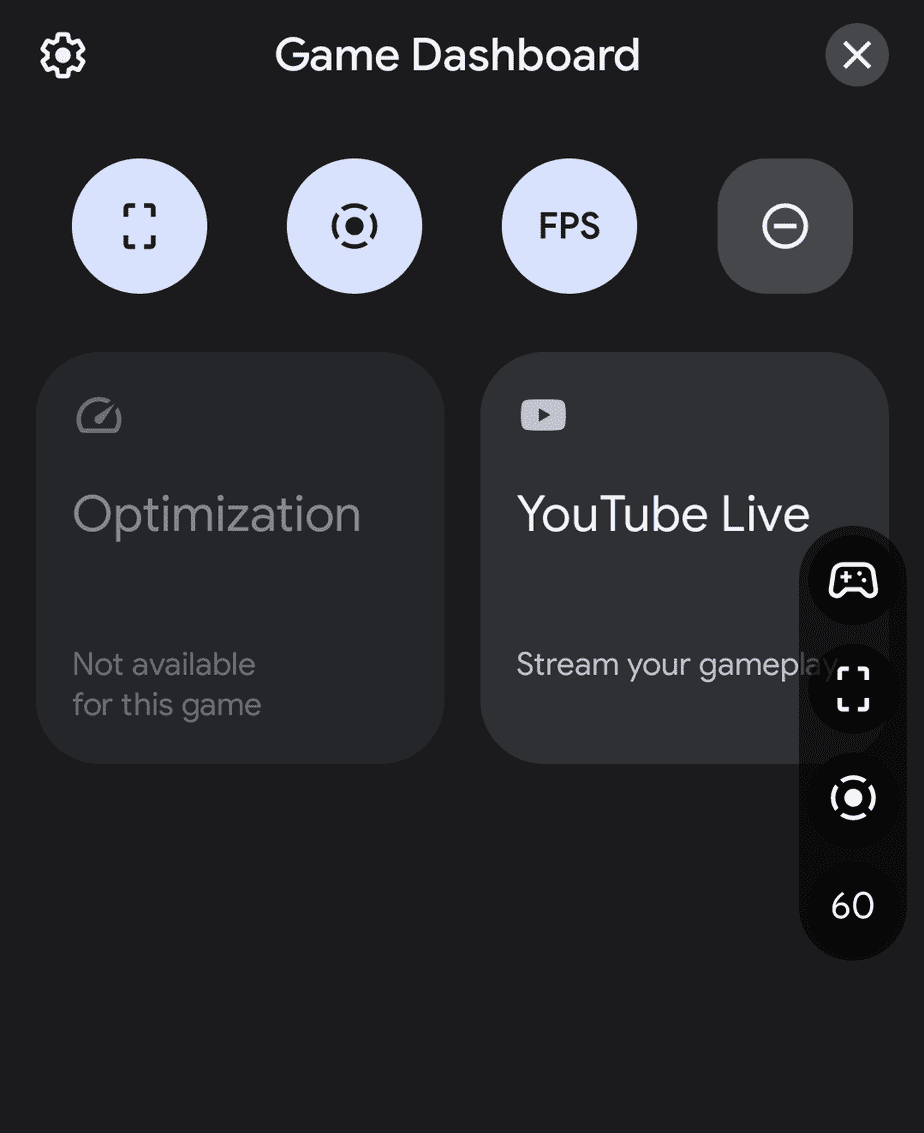924x1133 pixels.
Task: Open the speedometer icon on the Optimization card
Action: click(x=97, y=416)
